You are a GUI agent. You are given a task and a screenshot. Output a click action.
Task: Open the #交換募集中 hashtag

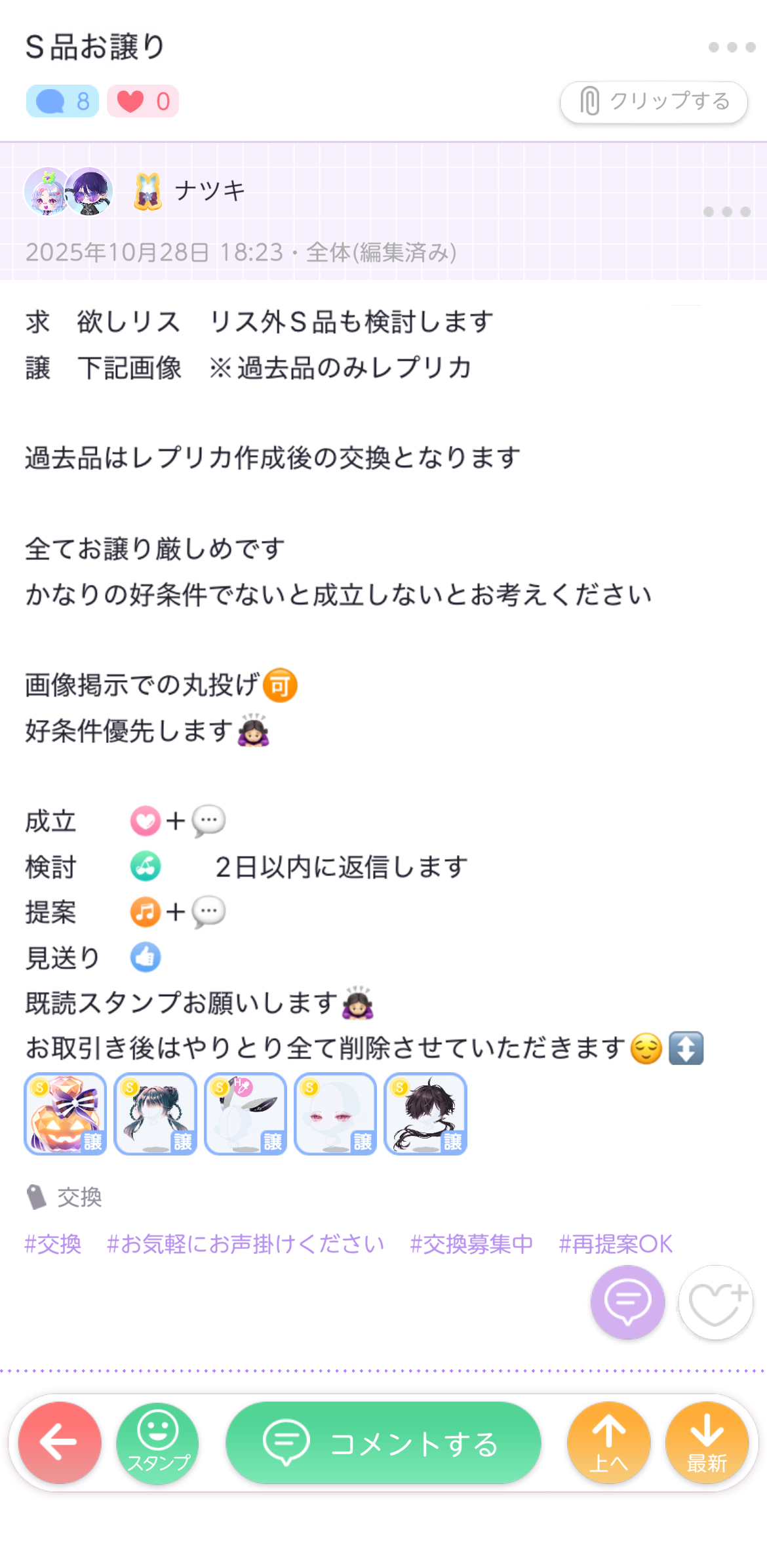tap(471, 1244)
